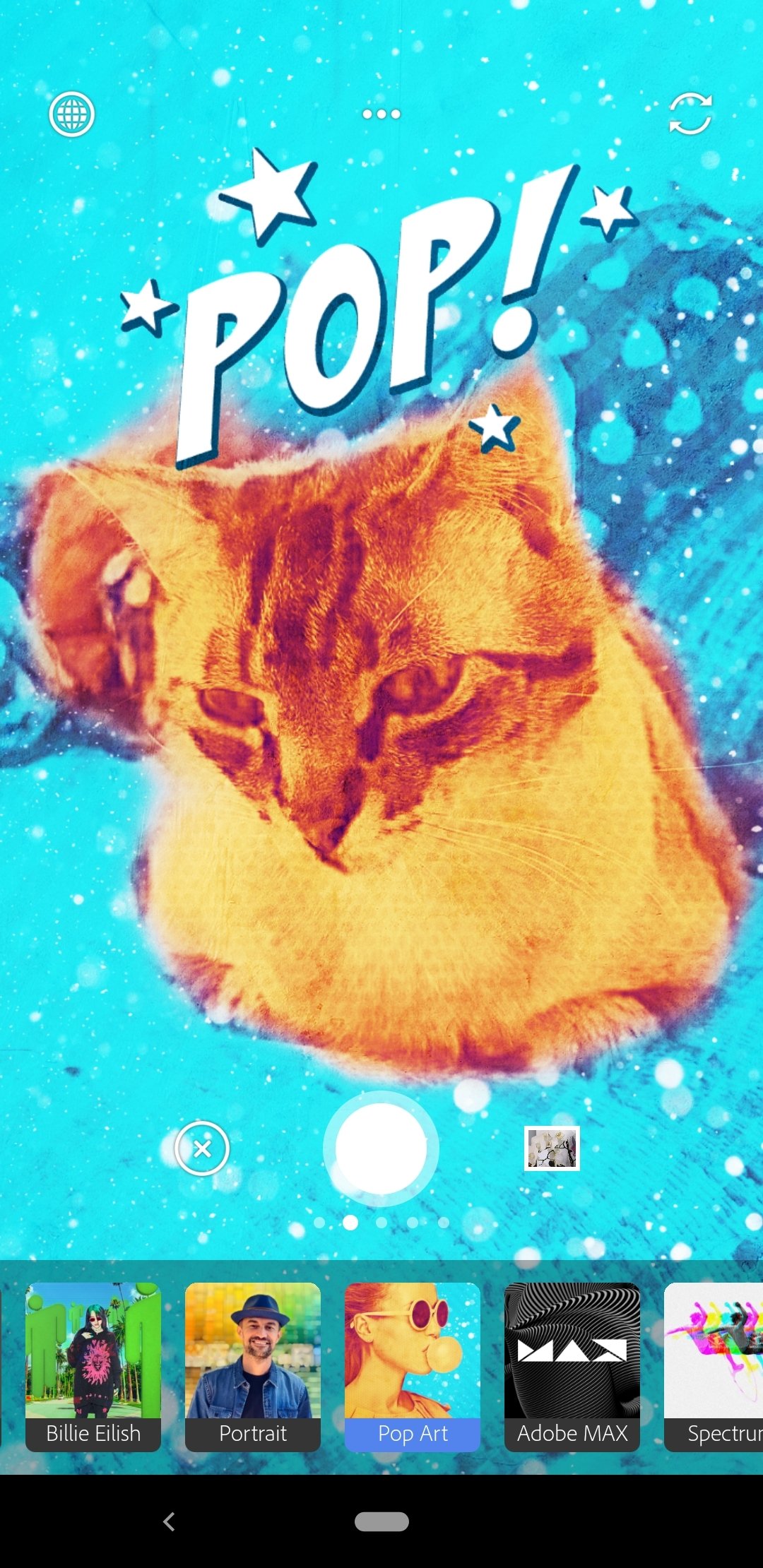Image resolution: width=763 pixels, height=1568 pixels.
Task: Flip the camera with the rotate icon
Action: click(x=690, y=114)
